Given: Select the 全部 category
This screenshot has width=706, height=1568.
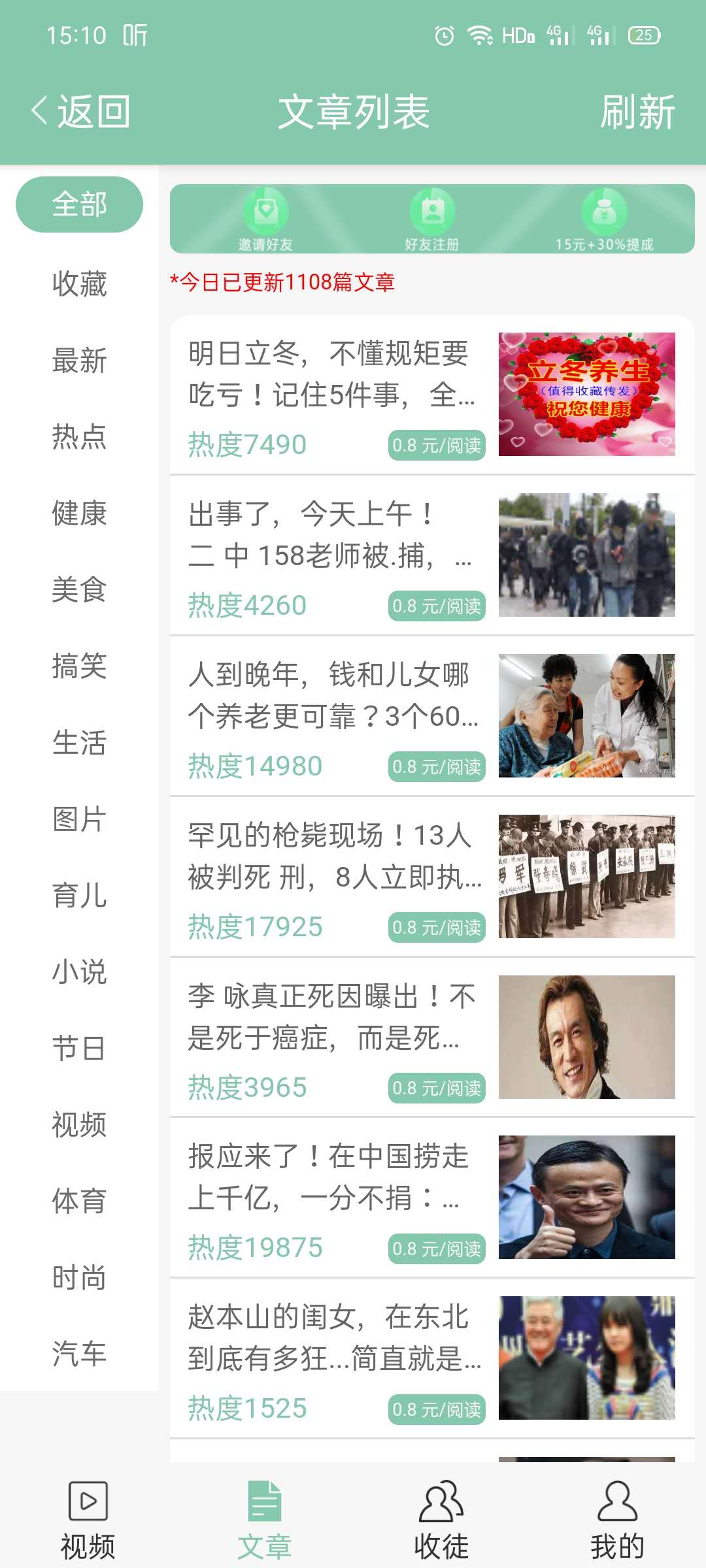Looking at the screenshot, I should click(79, 204).
